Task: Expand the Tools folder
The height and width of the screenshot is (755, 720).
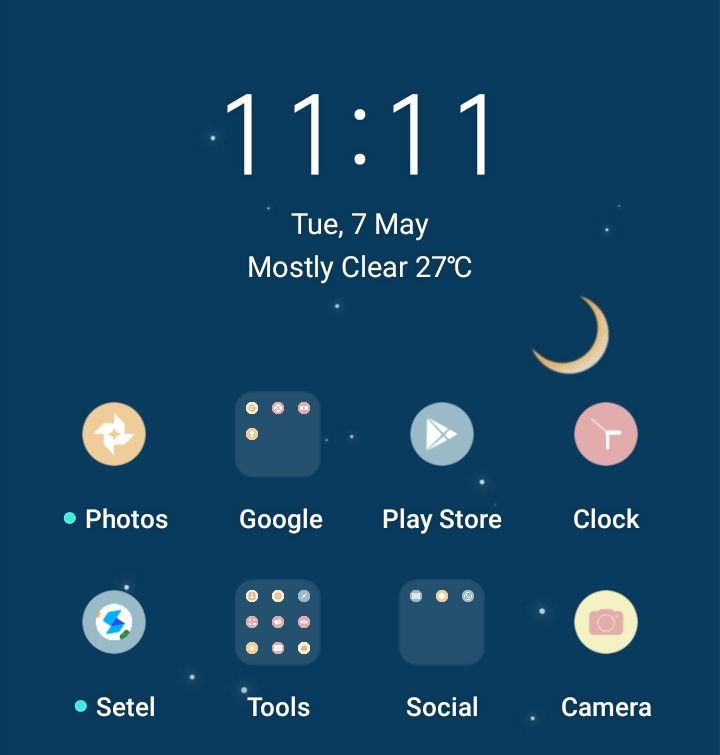Action: coord(278,622)
